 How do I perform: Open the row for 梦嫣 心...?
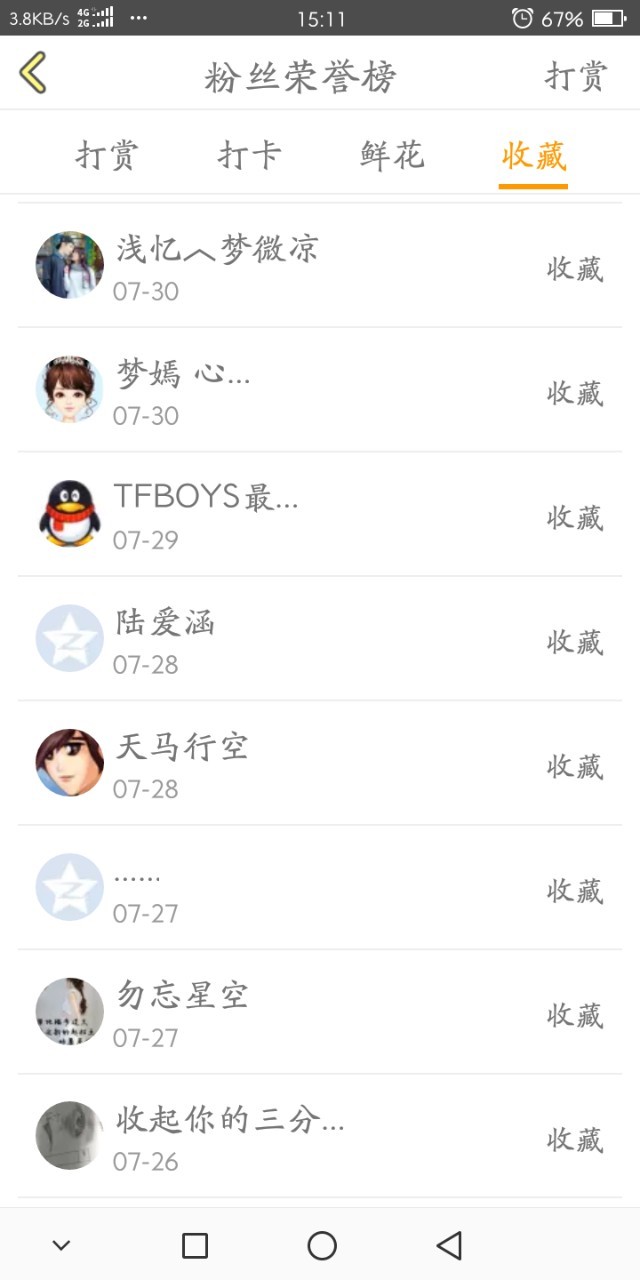pyautogui.click(x=320, y=390)
